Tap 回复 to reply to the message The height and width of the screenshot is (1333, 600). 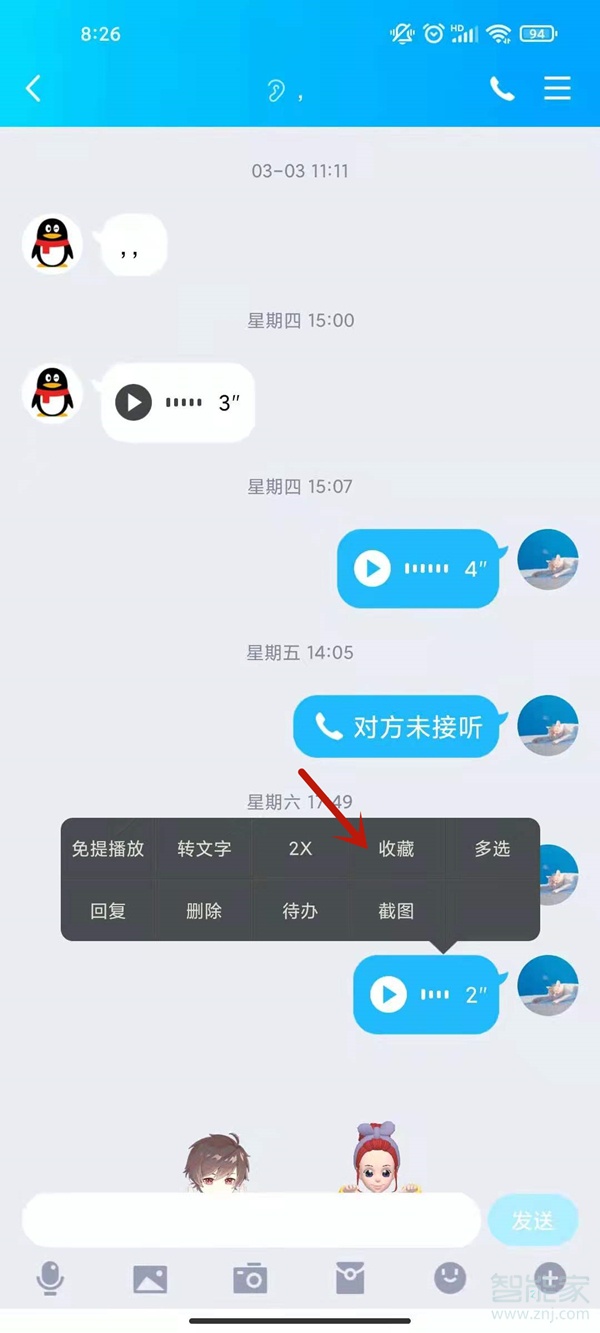[108, 911]
